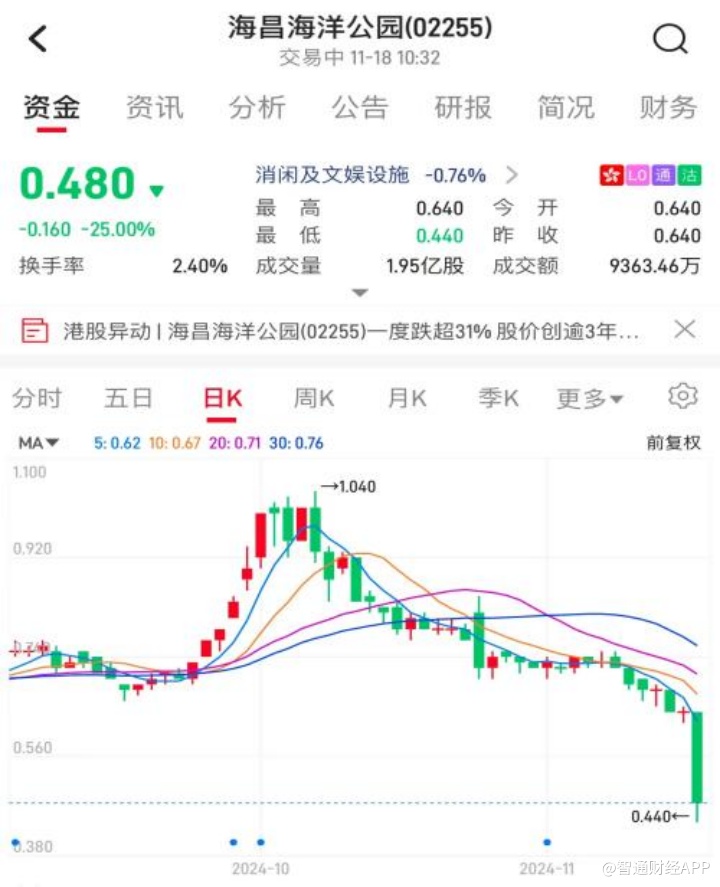Expand more quote details with the down arrow
The image size is (720, 887).
tap(360, 293)
